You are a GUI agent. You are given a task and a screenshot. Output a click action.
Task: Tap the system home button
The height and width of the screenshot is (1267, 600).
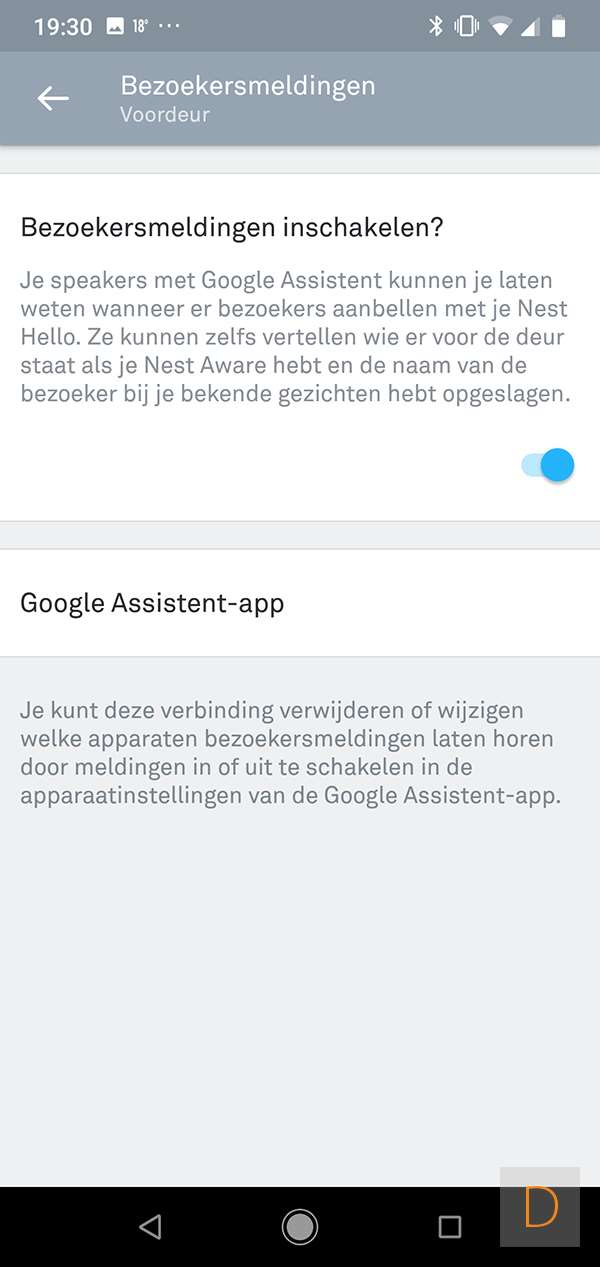tap(299, 1226)
